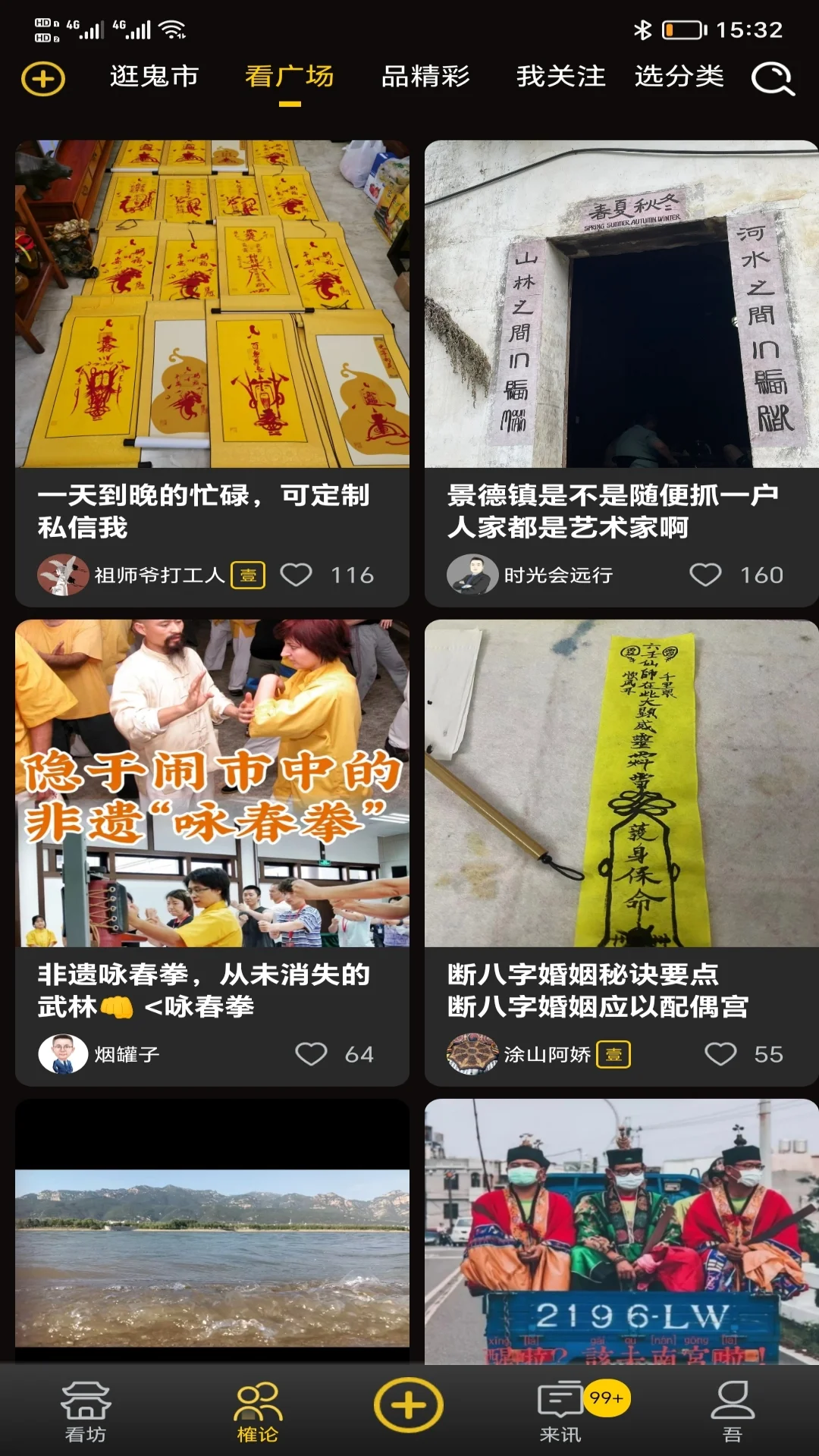Image resolution: width=819 pixels, height=1456 pixels.
Task: Expand categories via 逛鬼市 tab
Action: (158, 77)
